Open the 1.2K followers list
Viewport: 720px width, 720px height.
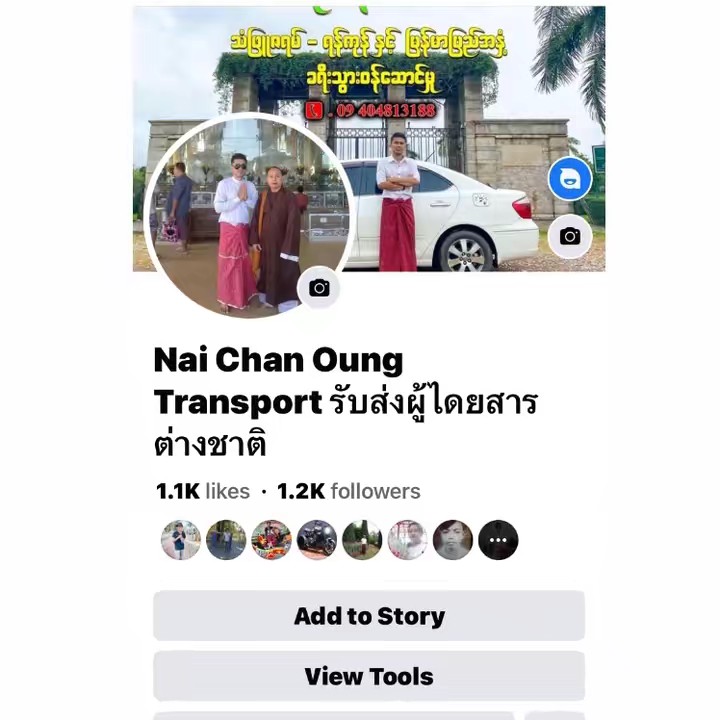pos(348,491)
